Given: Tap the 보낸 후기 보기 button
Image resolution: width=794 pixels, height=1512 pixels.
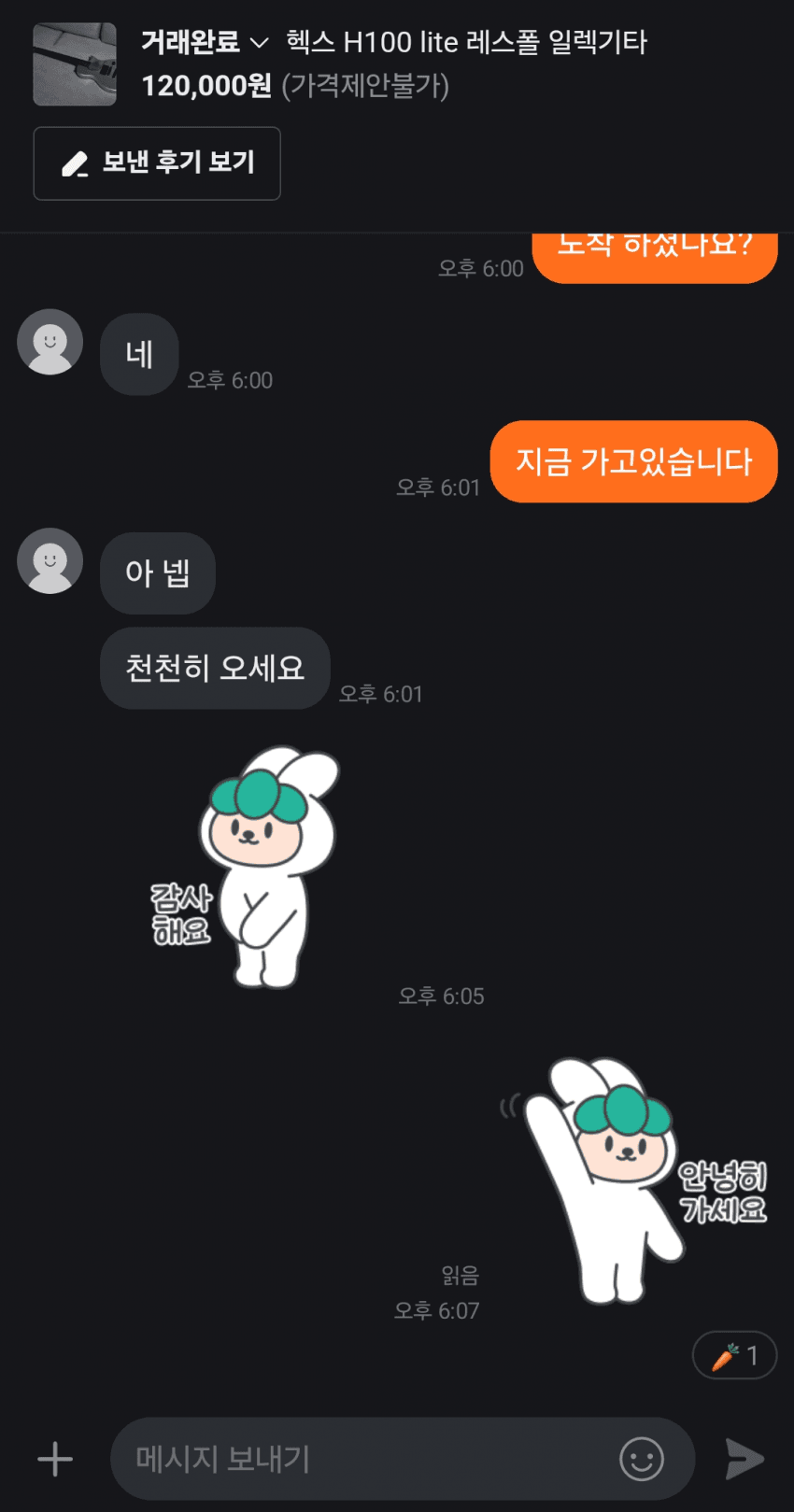Looking at the screenshot, I should 157,163.
